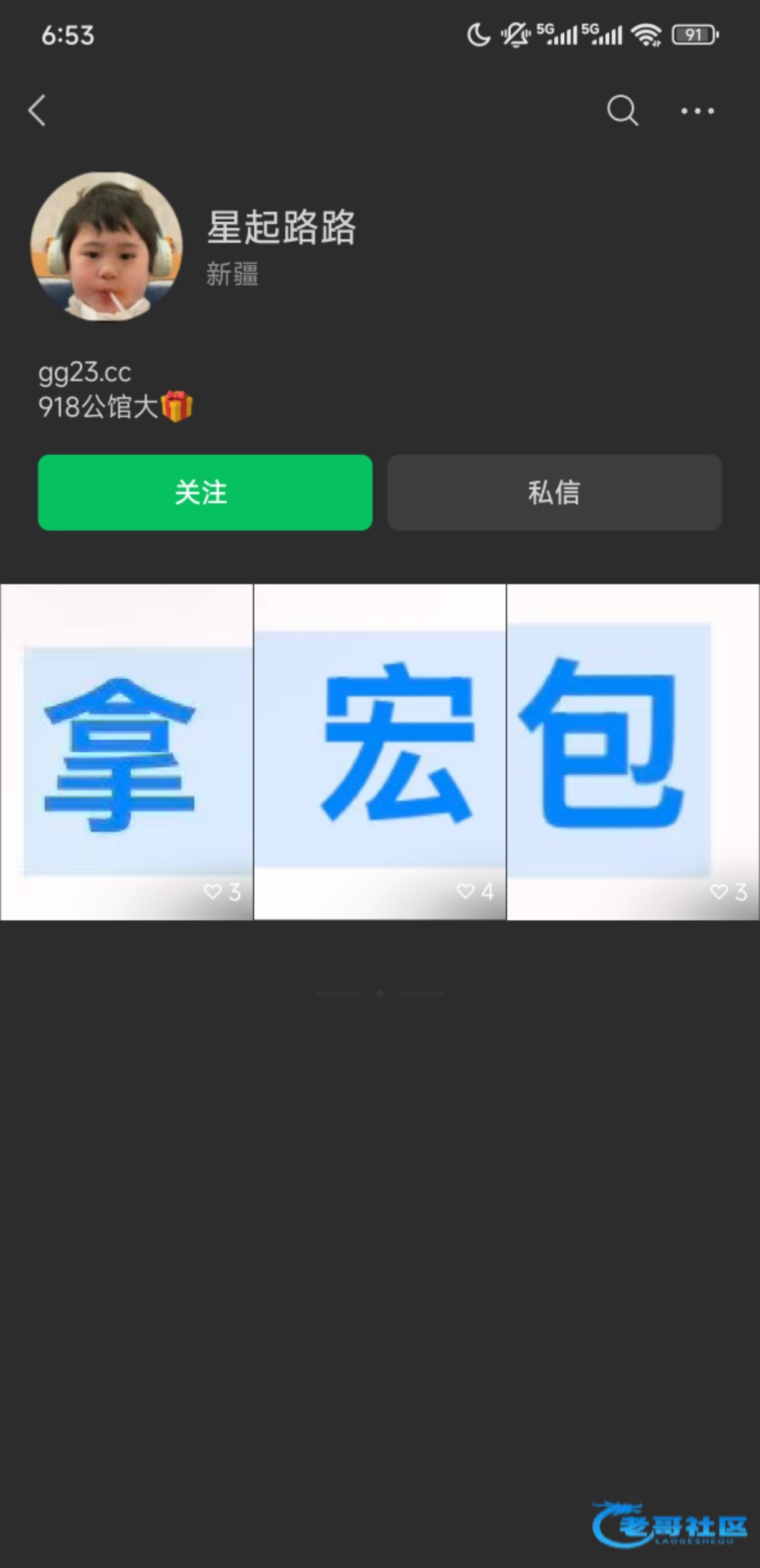Open the search icon in the header
The width and height of the screenshot is (760, 1568).
[622, 111]
